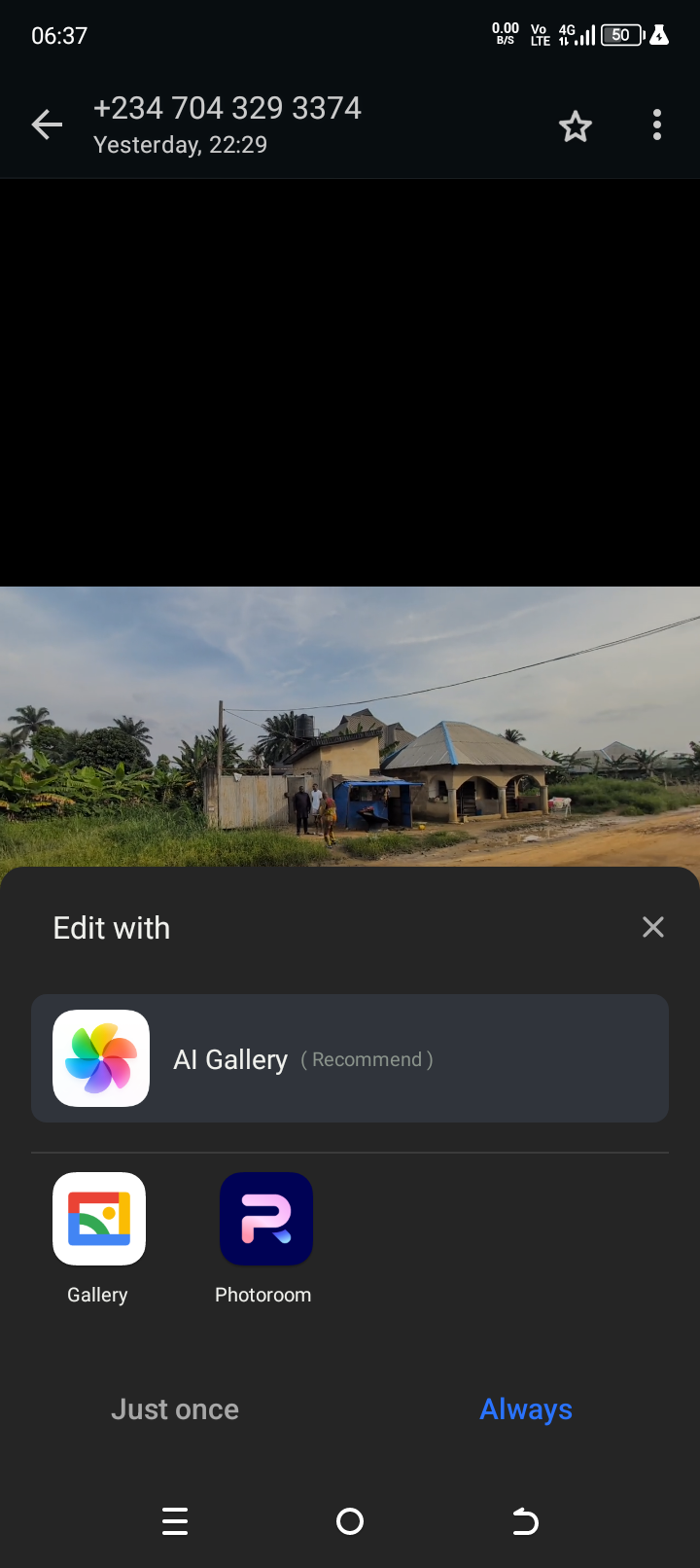Select the AI Gallery recommended row
Viewport: 700px width, 1568px height.
click(x=350, y=1058)
